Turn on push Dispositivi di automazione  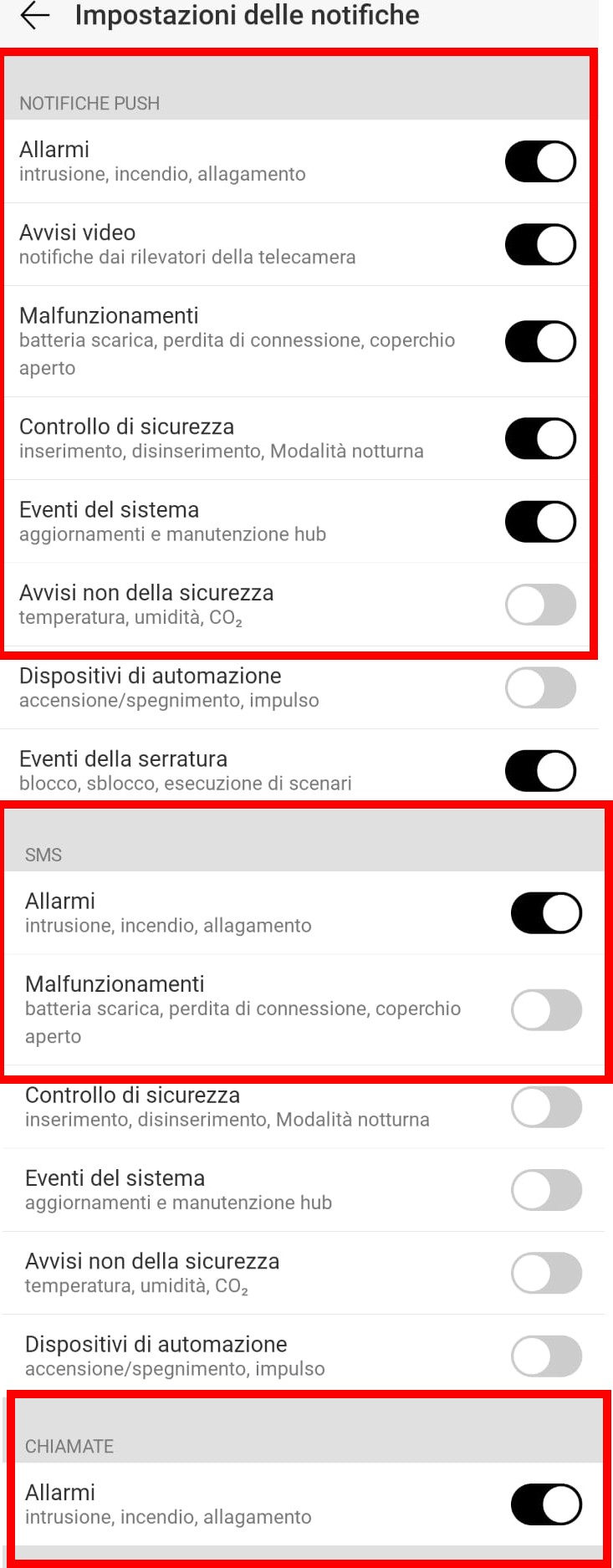[540, 687]
